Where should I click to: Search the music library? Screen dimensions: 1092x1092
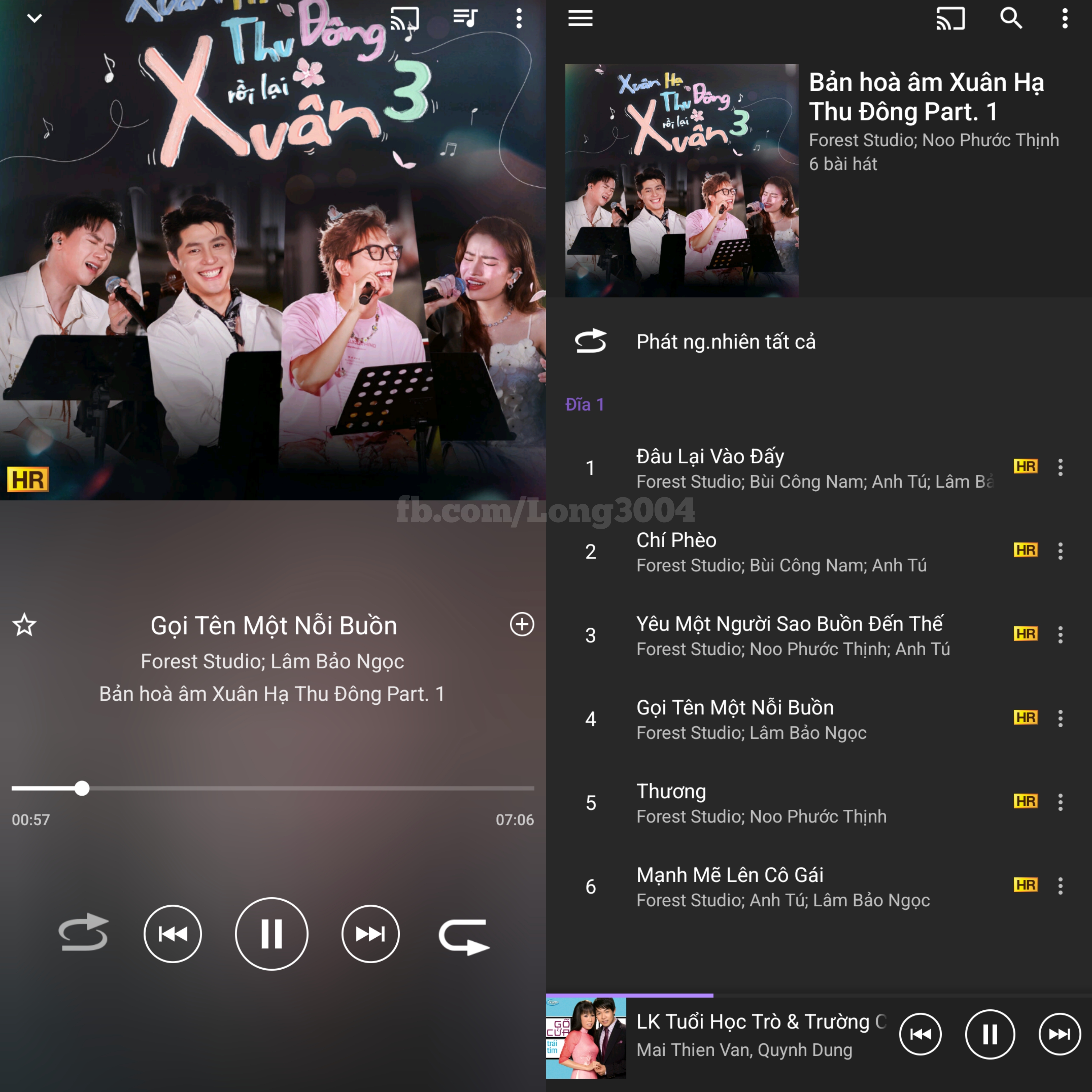1011,19
